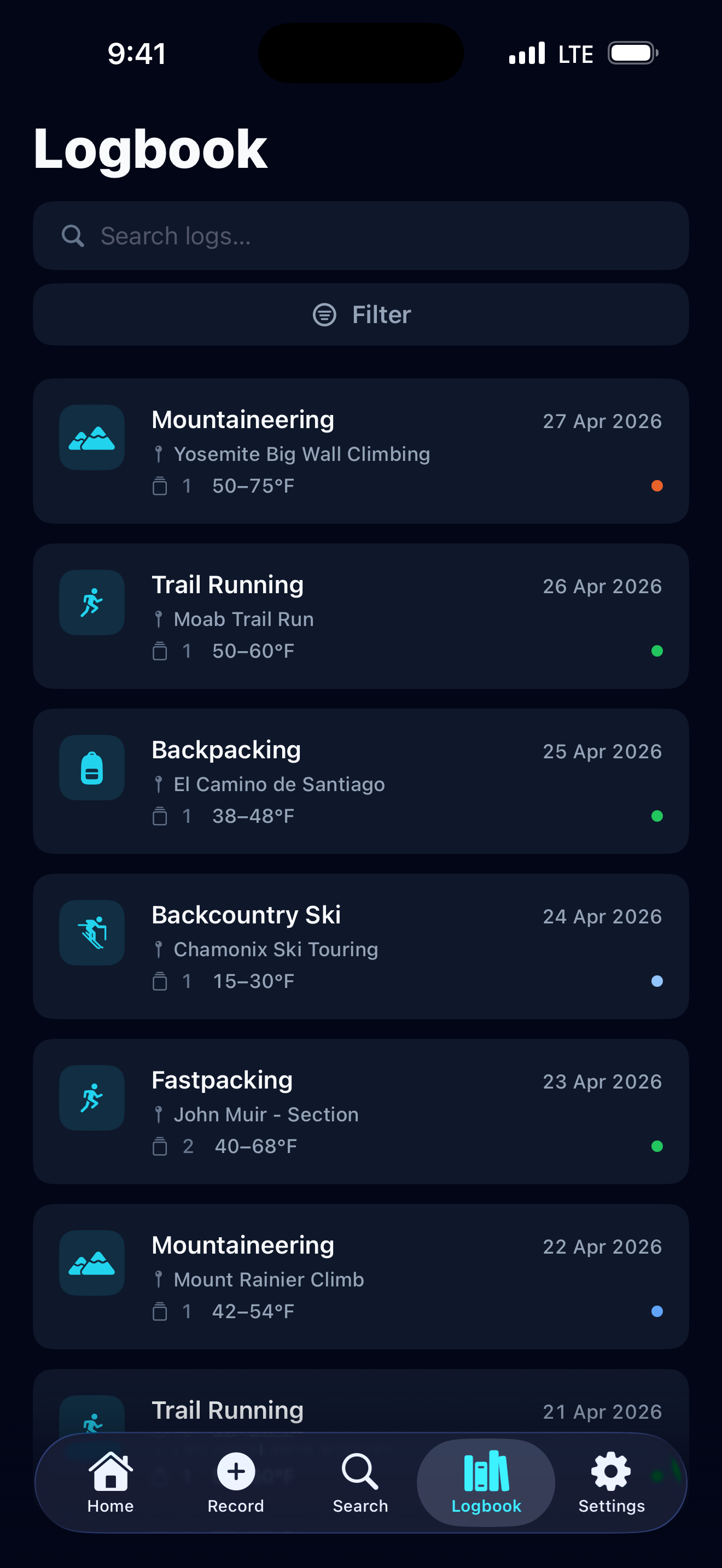Tap the filter lines icon
Viewport: 722px width, 1568px height.
pyautogui.click(x=323, y=315)
